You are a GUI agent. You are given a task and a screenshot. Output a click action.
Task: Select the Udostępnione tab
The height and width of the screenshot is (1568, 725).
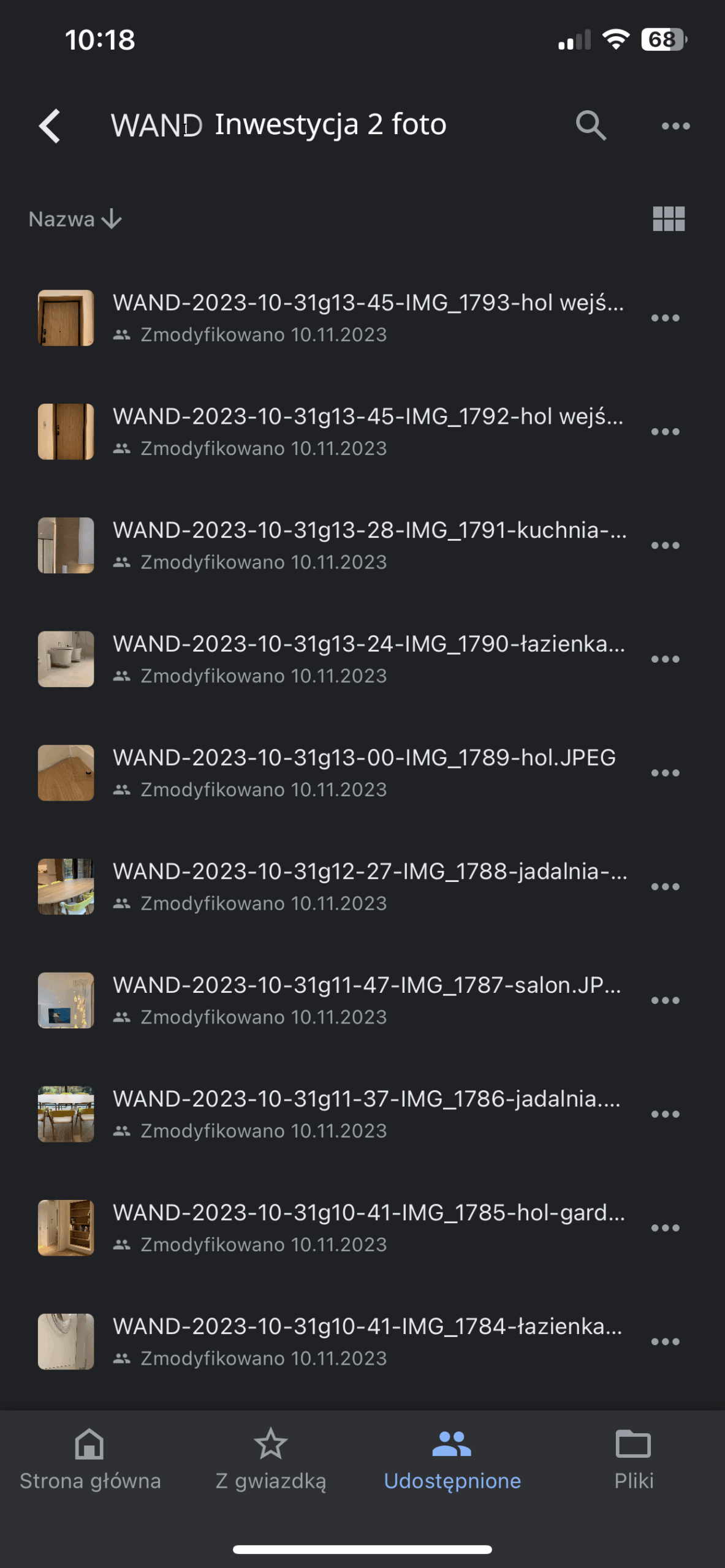coord(452,1460)
